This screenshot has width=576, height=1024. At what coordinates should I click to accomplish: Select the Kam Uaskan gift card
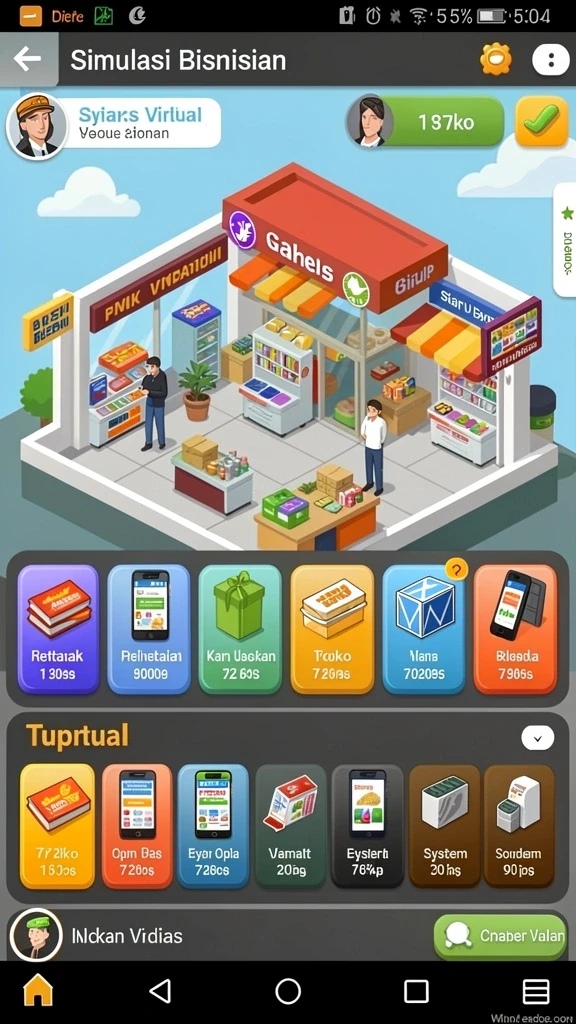pos(240,629)
